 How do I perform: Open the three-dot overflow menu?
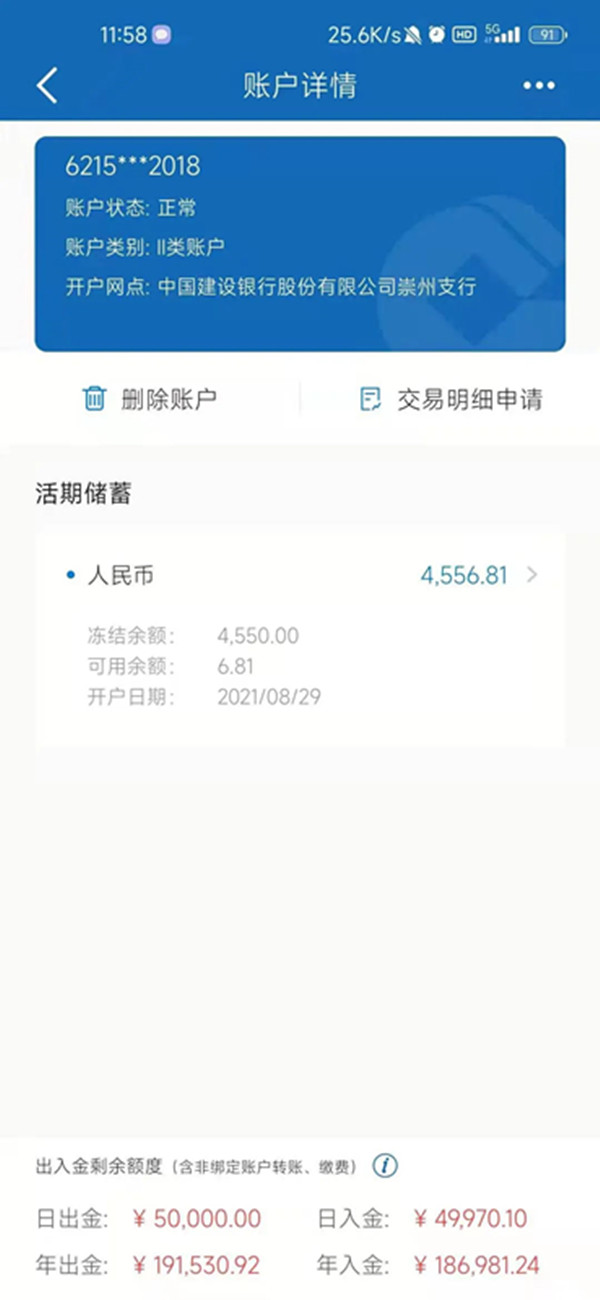pos(538,86)
